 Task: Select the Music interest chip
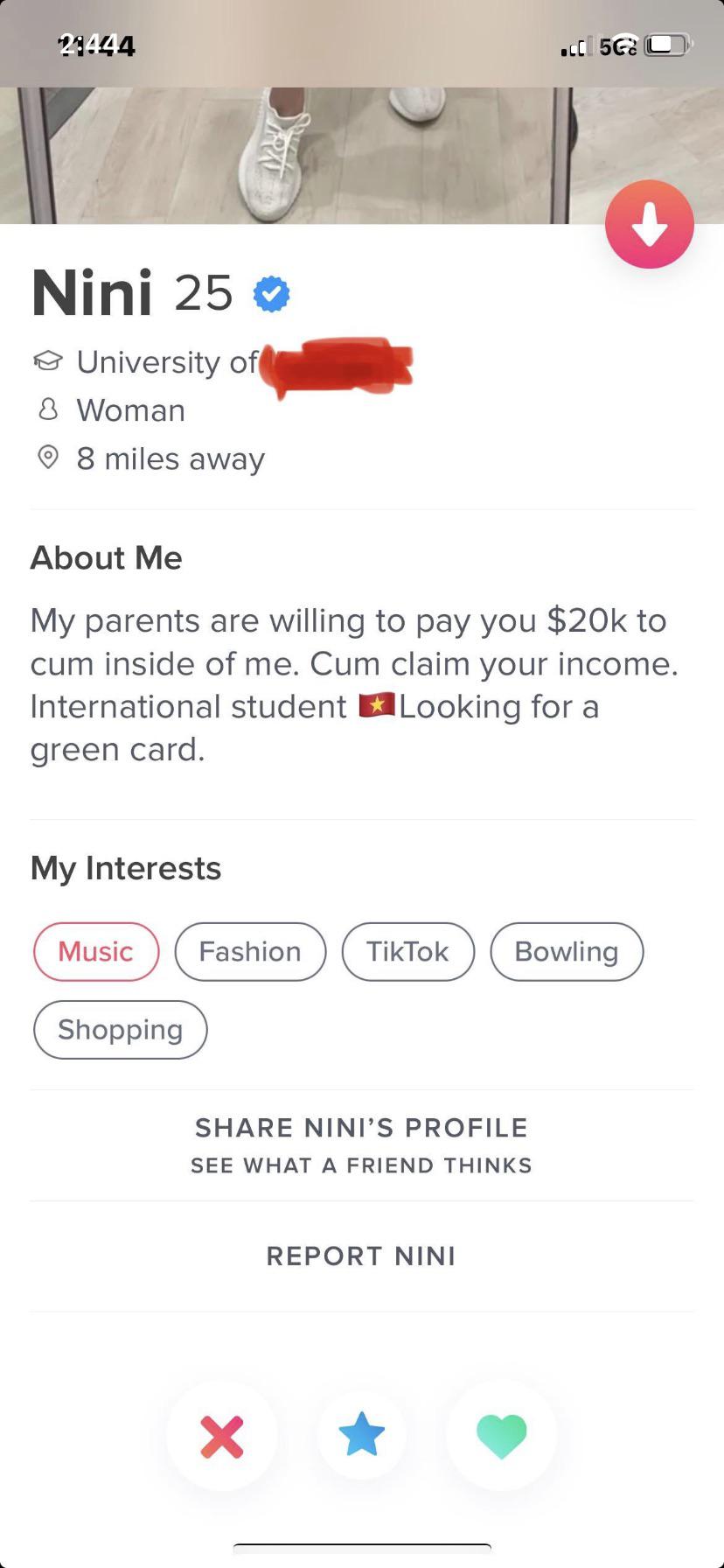coord(95,951)
